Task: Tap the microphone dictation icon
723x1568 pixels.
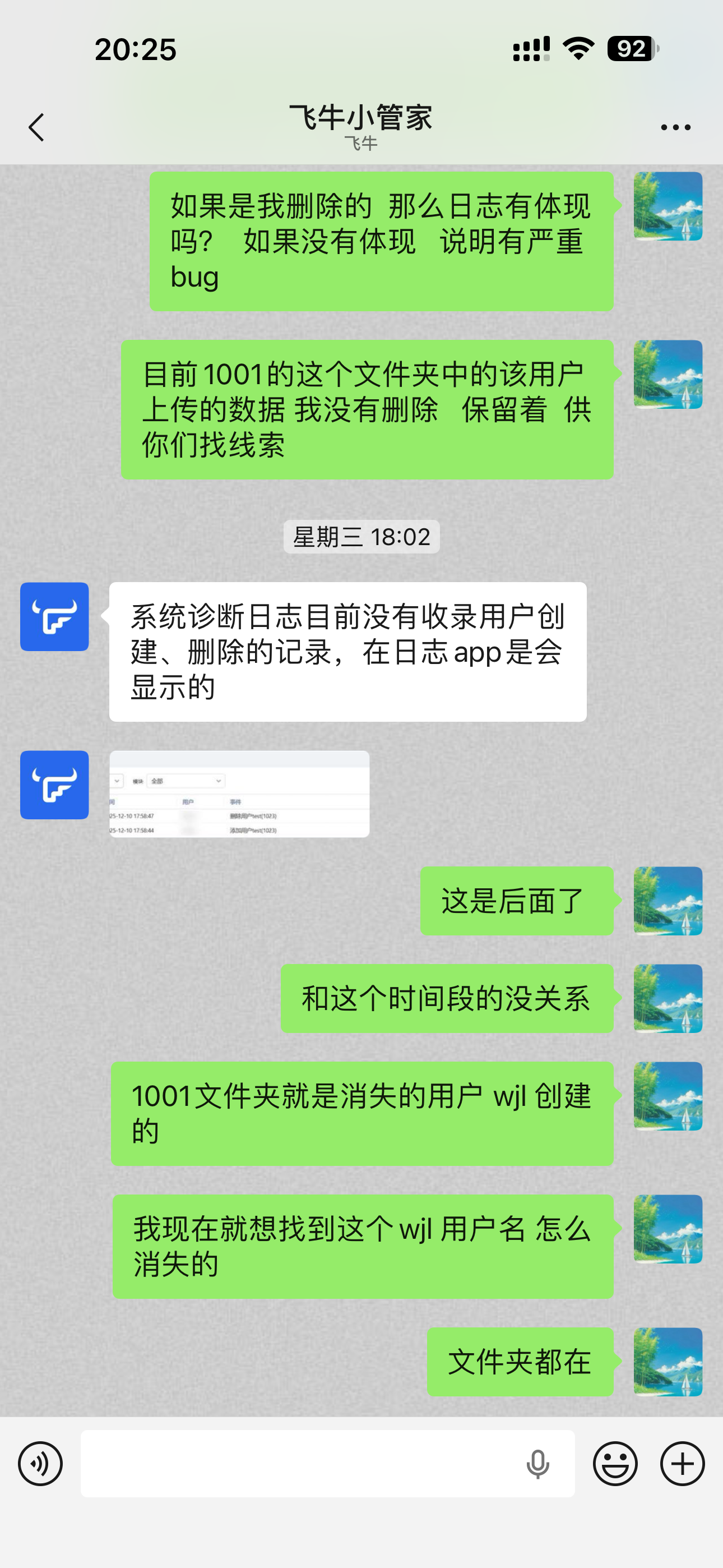Action: [537, 1463]
